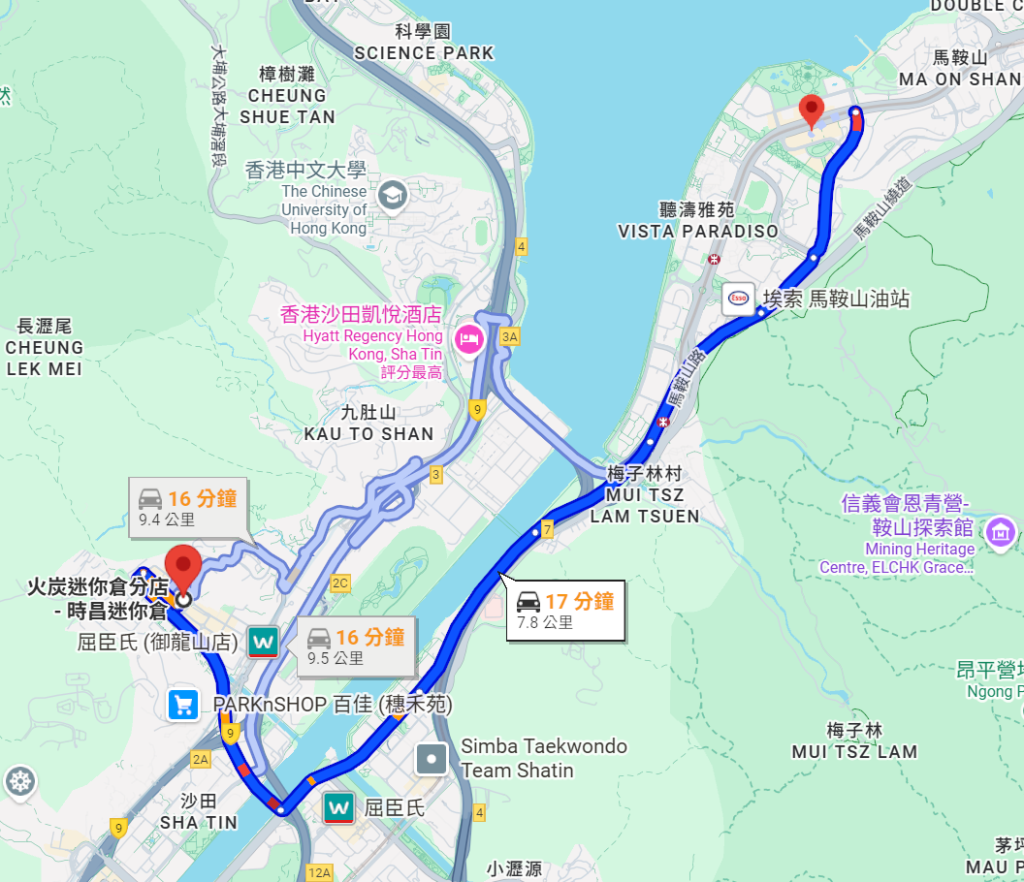Tap the Esso 馬鞍山油站 gas station marker
The height and width of the screenshot is (882, 1024).
tap(739, 297)
